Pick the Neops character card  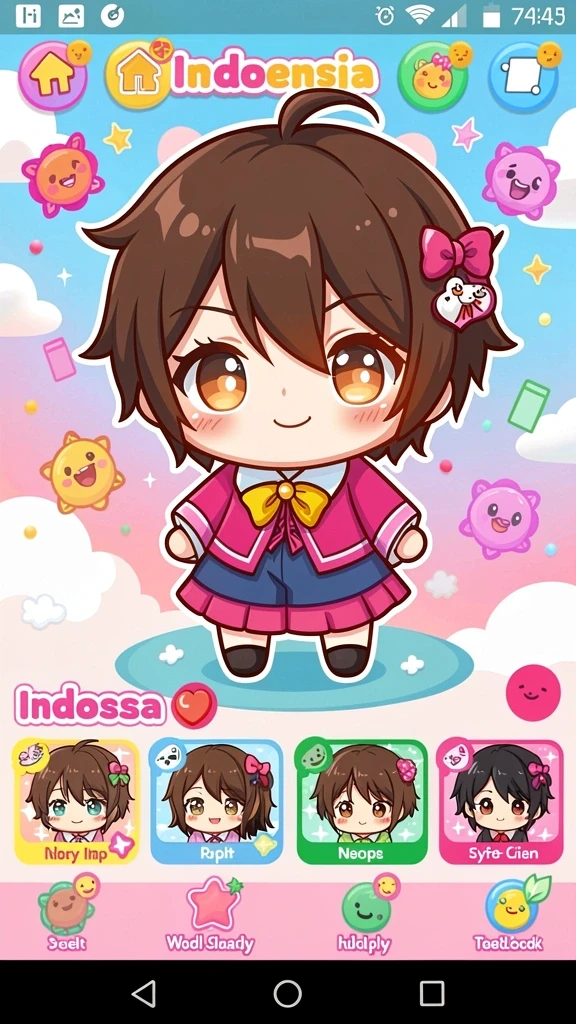pos(361,802)
